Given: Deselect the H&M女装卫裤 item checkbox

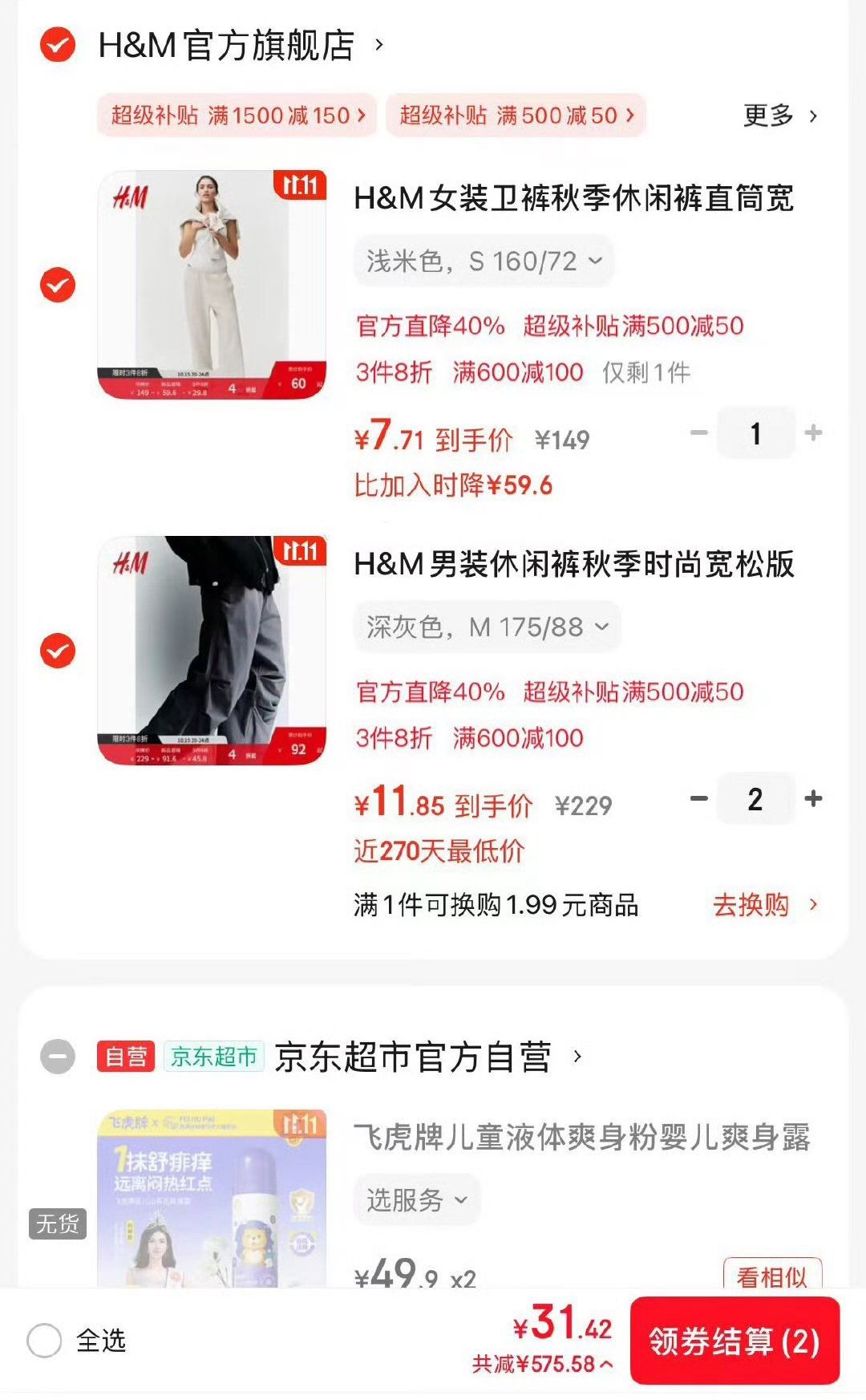Looking at the screenshot, I should pos(58,285).
